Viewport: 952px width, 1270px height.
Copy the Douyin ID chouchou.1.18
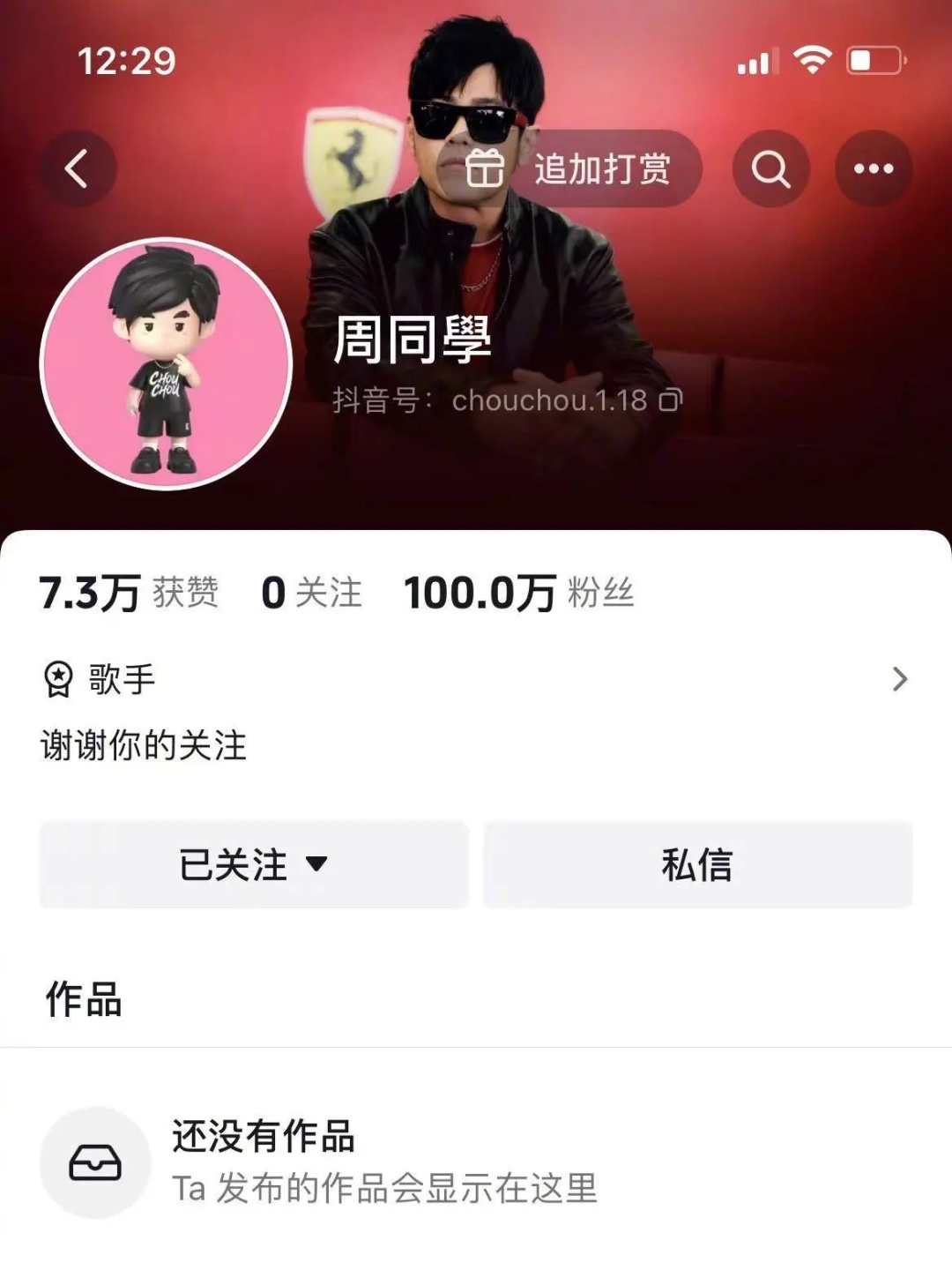click(671, 400)
